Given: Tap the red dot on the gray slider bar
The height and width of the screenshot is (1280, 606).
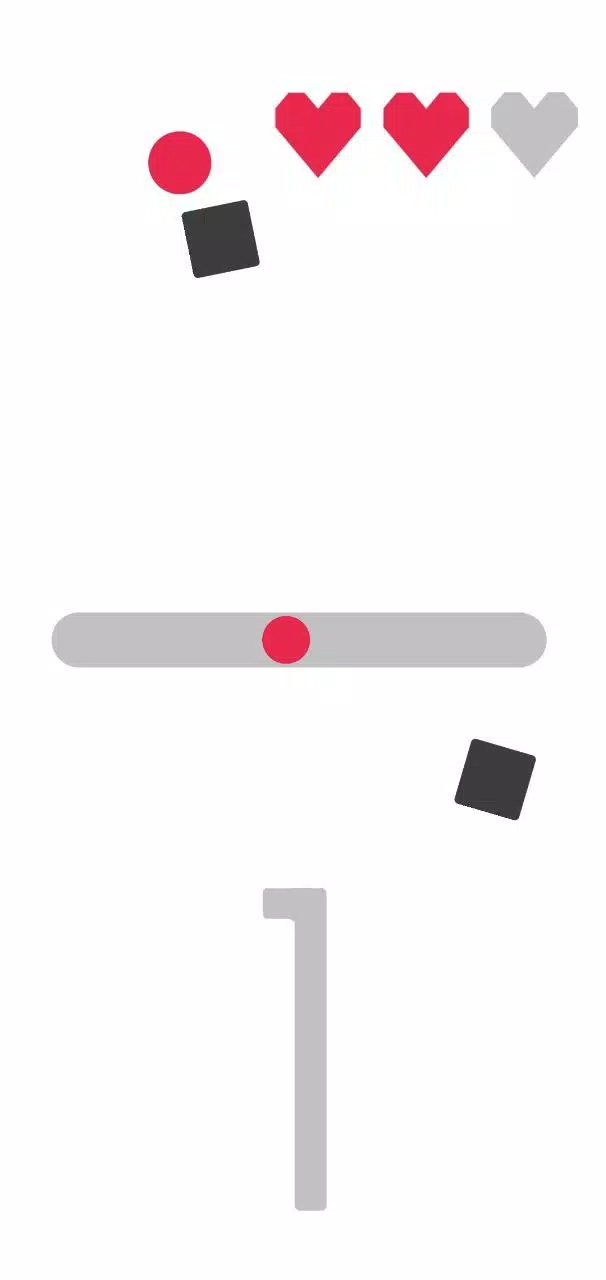Looking at the screenshot, I should click(286, 640).
